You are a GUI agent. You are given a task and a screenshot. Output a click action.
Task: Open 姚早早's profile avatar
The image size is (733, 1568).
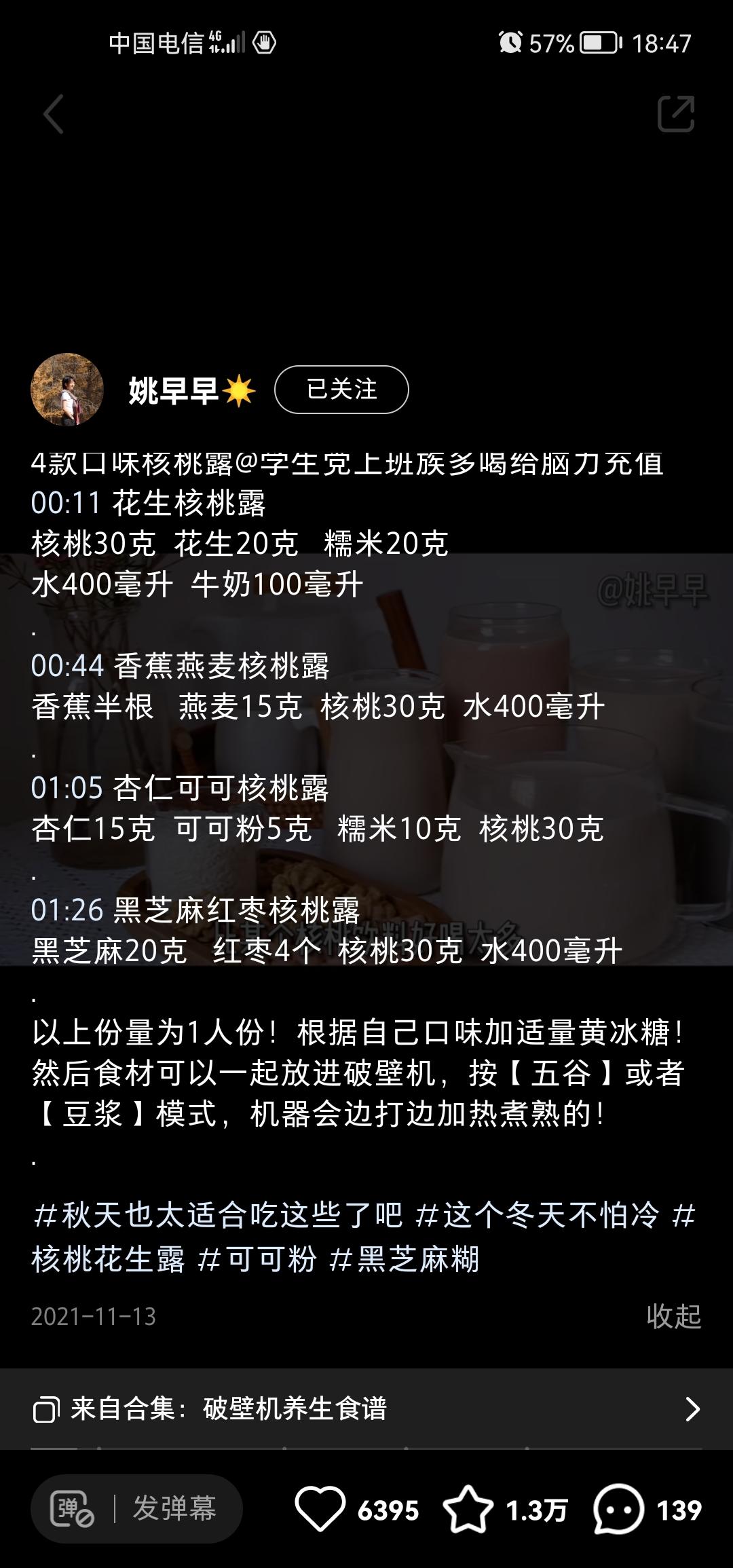pos(67,390)
